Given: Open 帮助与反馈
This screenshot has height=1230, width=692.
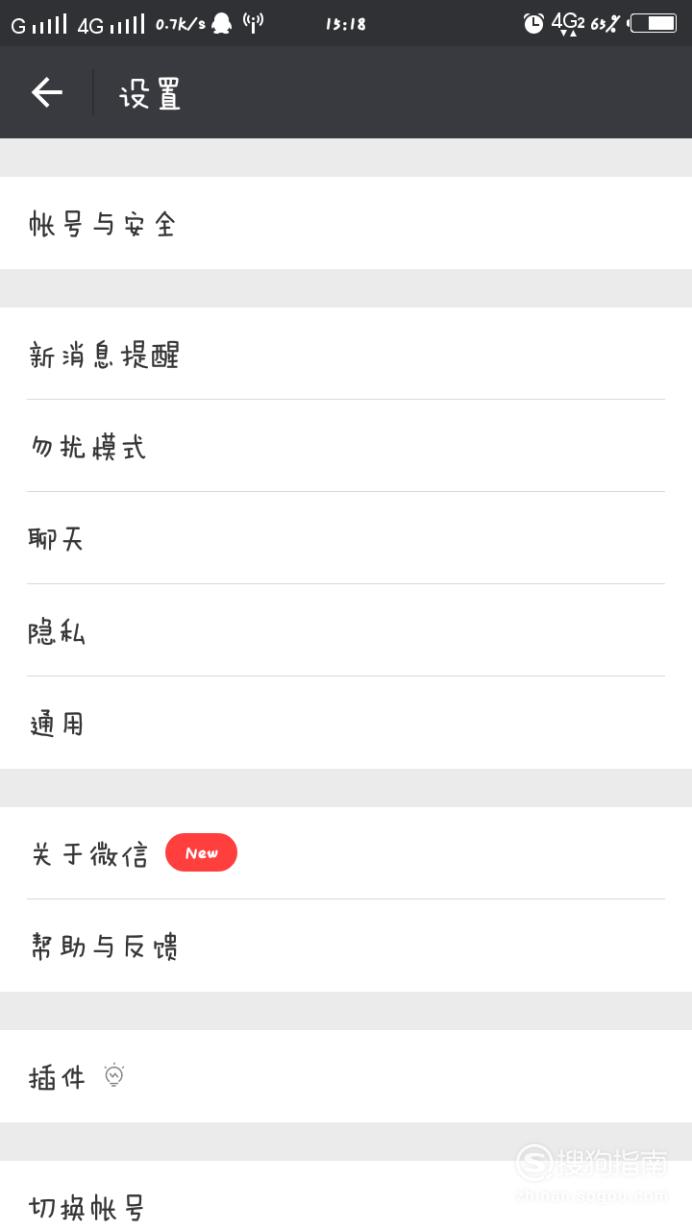Looking at the screenshot, I should tap(346, 945).
